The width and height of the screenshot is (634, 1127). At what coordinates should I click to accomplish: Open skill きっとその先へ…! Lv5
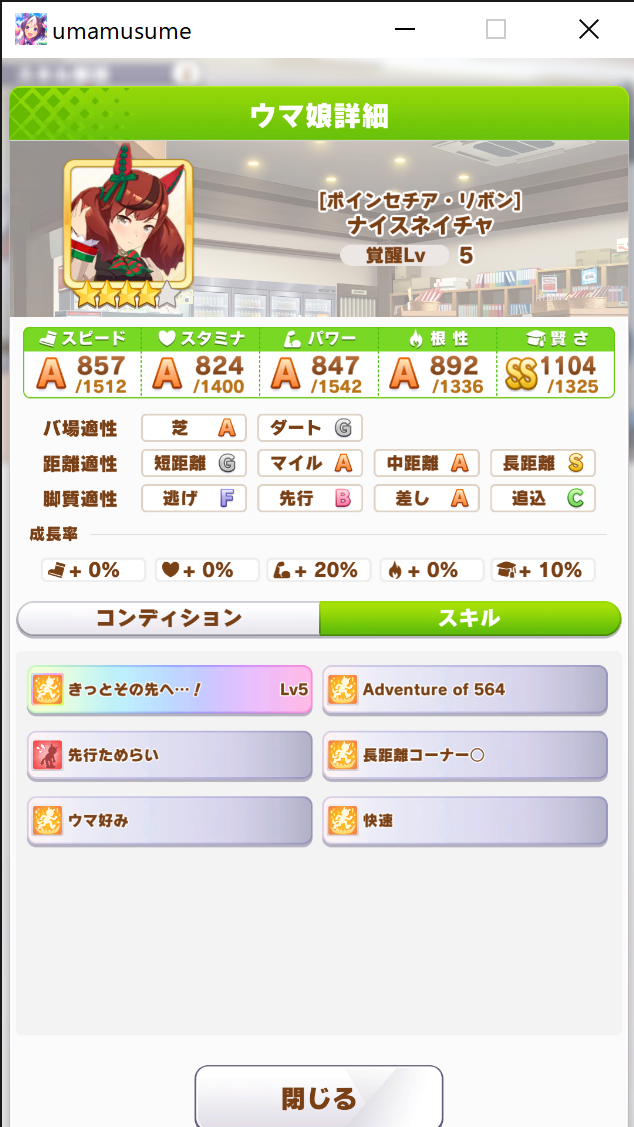pos(170,689)
